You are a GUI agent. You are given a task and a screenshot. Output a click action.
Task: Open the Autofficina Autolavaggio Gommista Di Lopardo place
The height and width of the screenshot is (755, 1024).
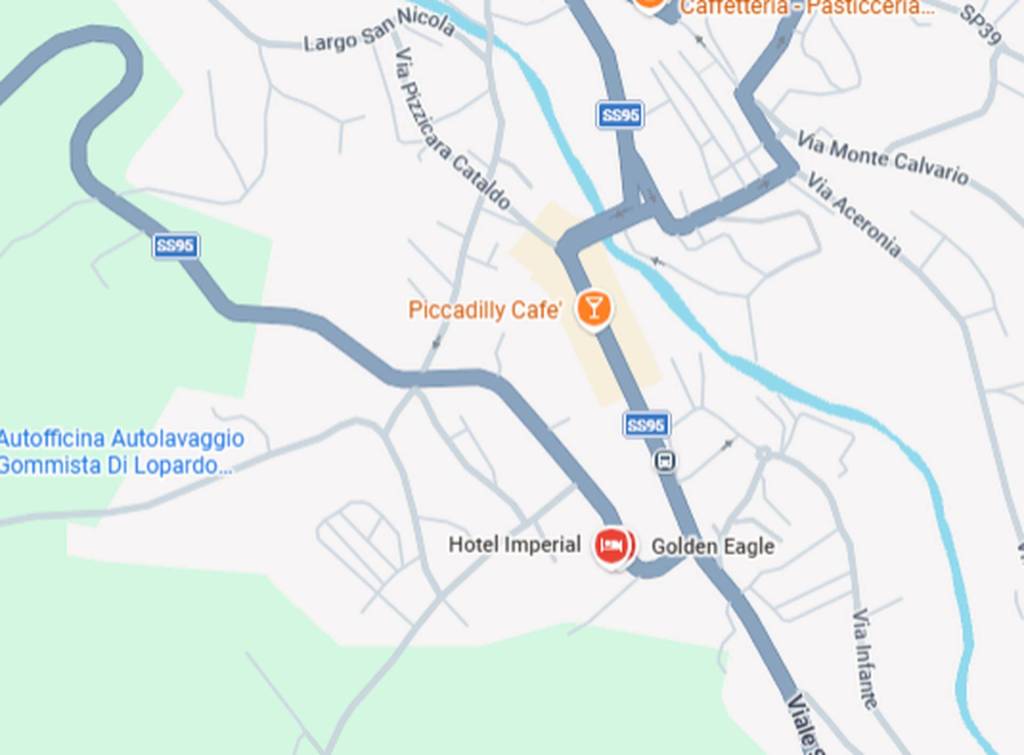pos(121,451)
